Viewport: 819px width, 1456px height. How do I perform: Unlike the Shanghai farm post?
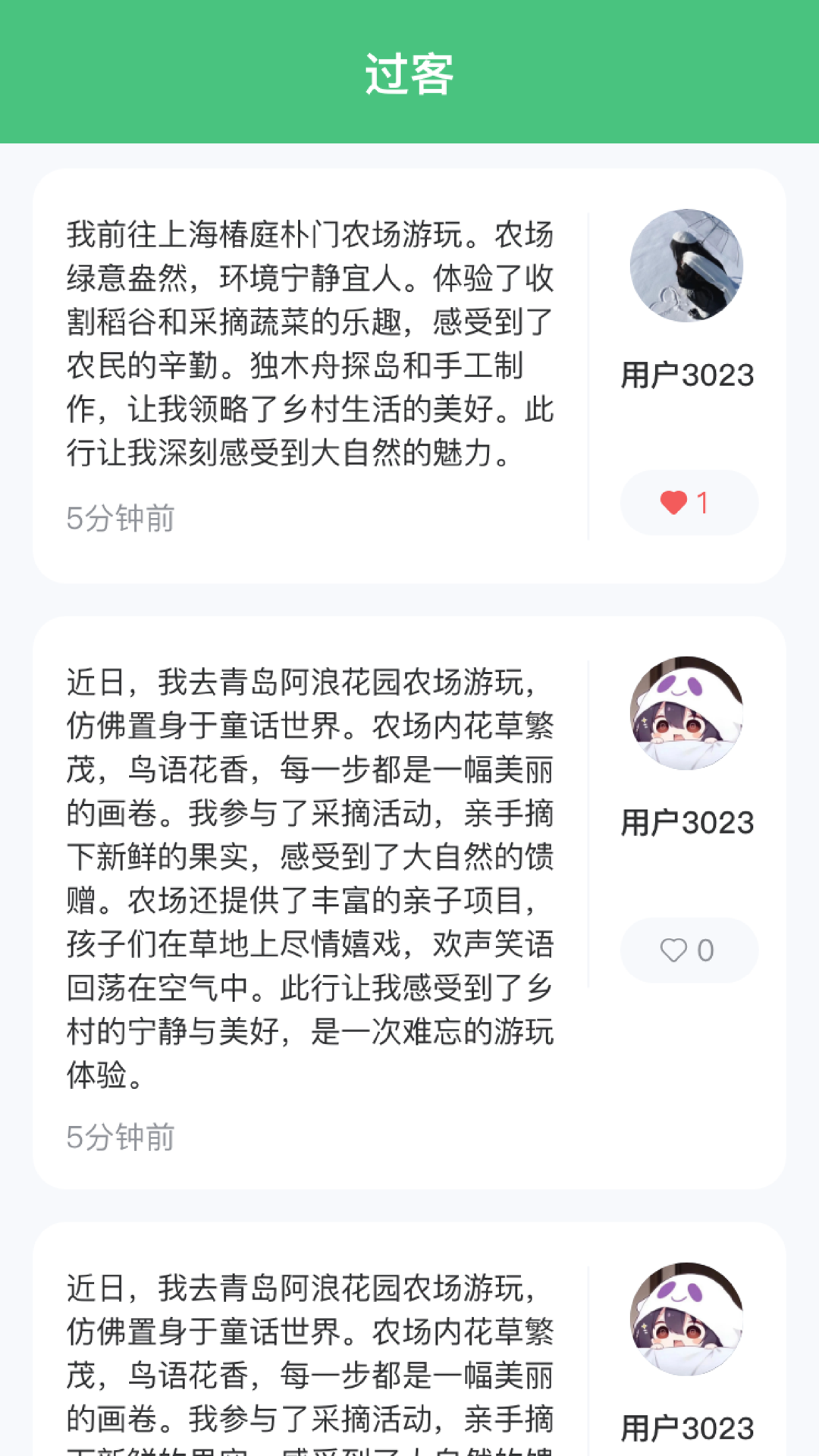pyautogui.click(x=688, y=501)
